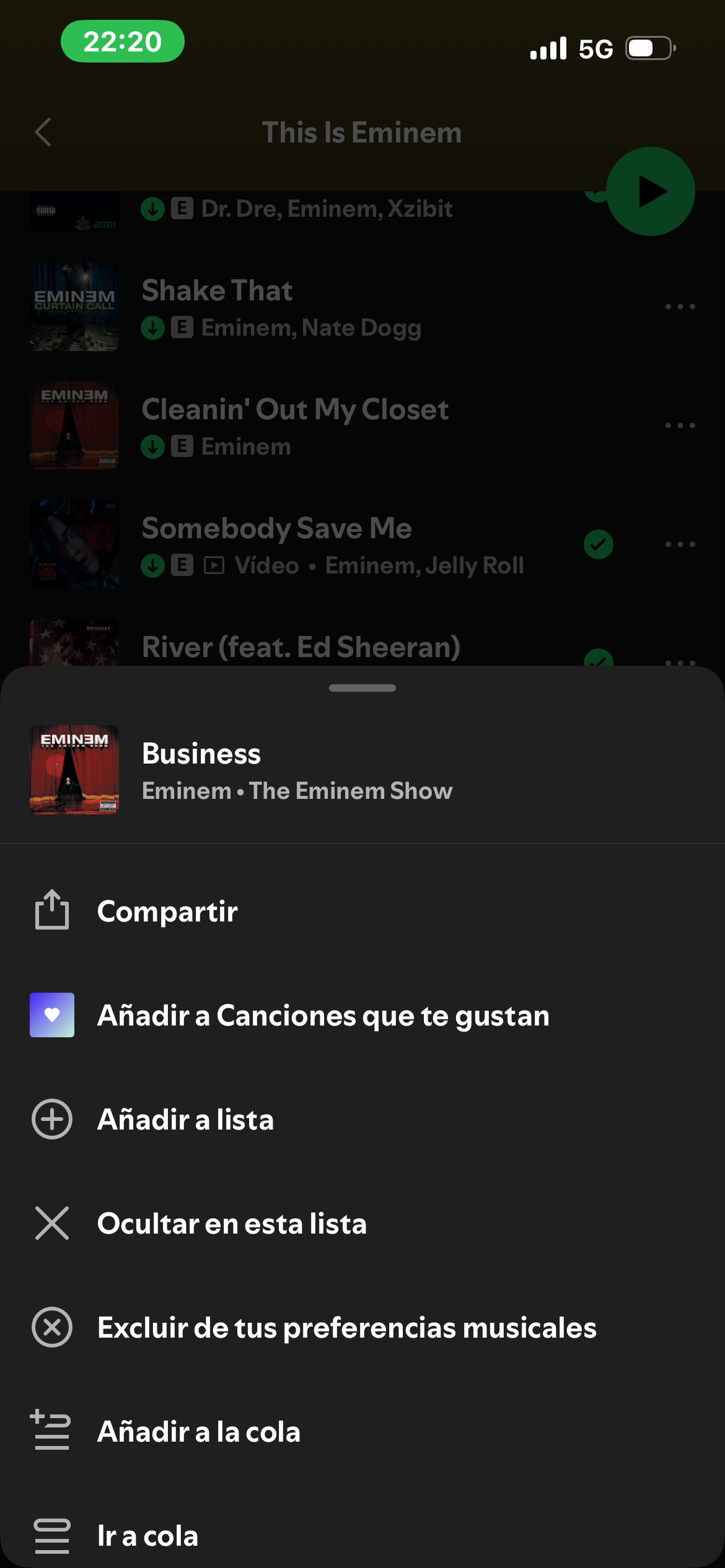Choose Excluir de tus preferencias musicales
The image size is (725, 1568).
tap(346, 1328)
